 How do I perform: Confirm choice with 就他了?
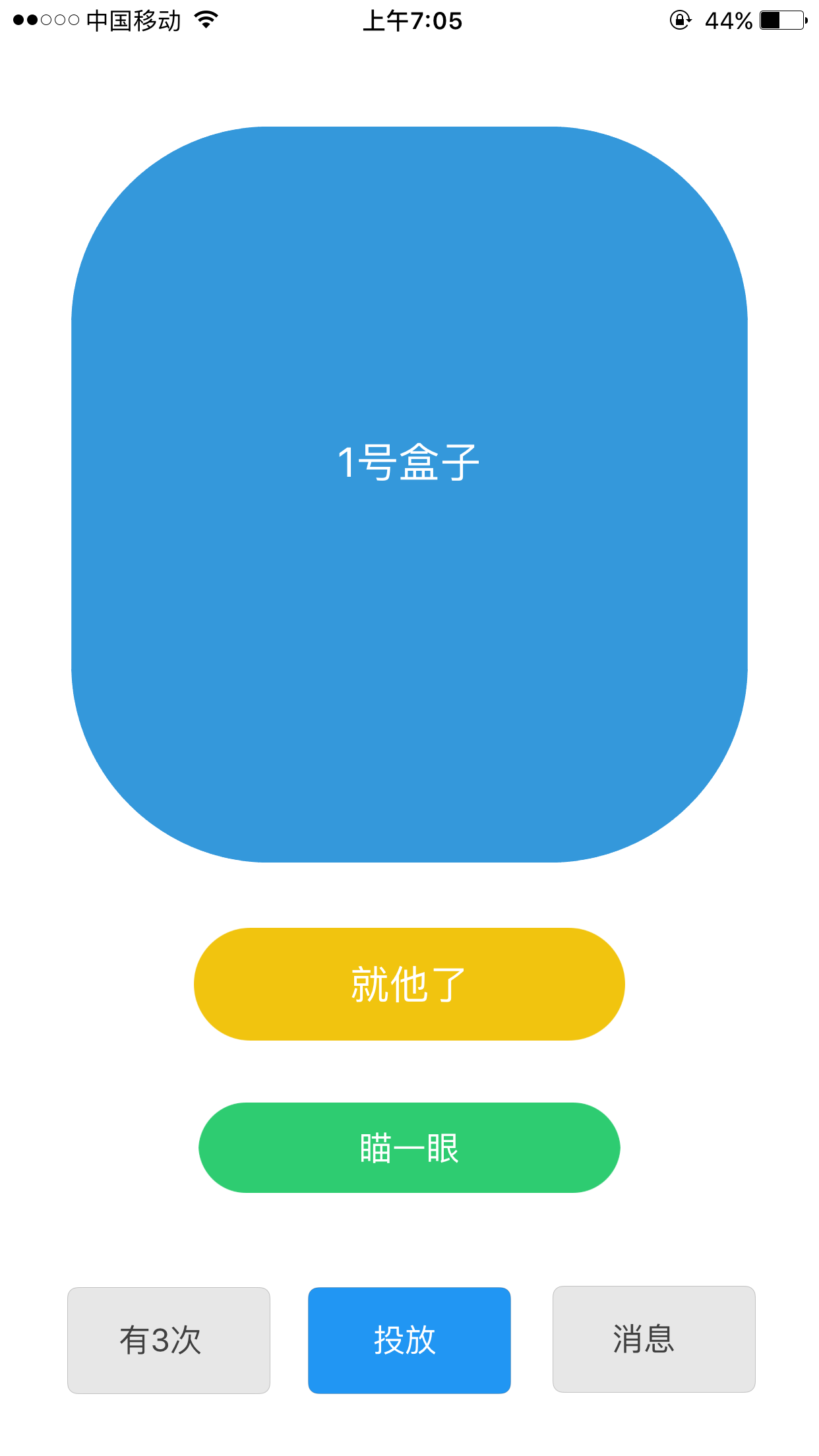[409, 984]
